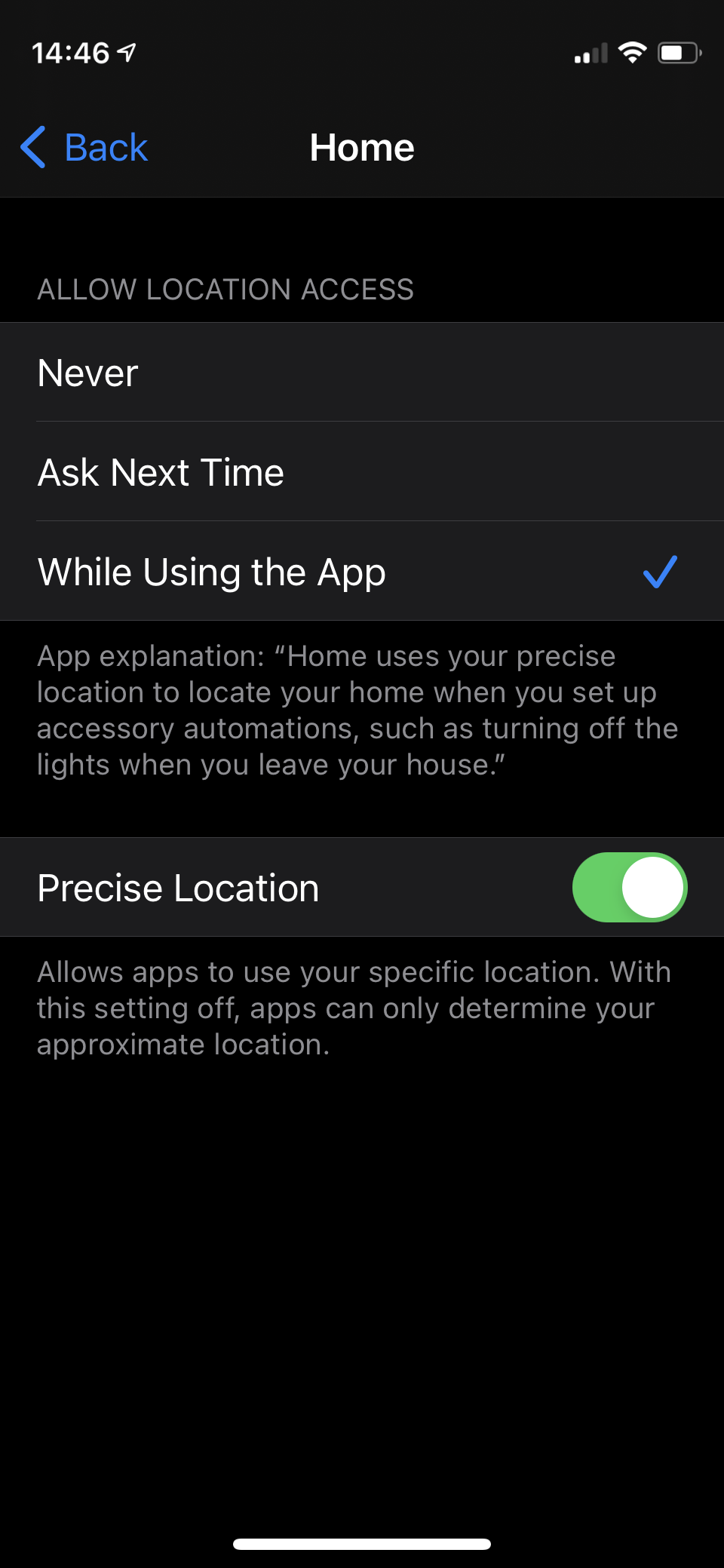Disable the Precise Location toggle
724x1568 pixels.
pos(630,887)
